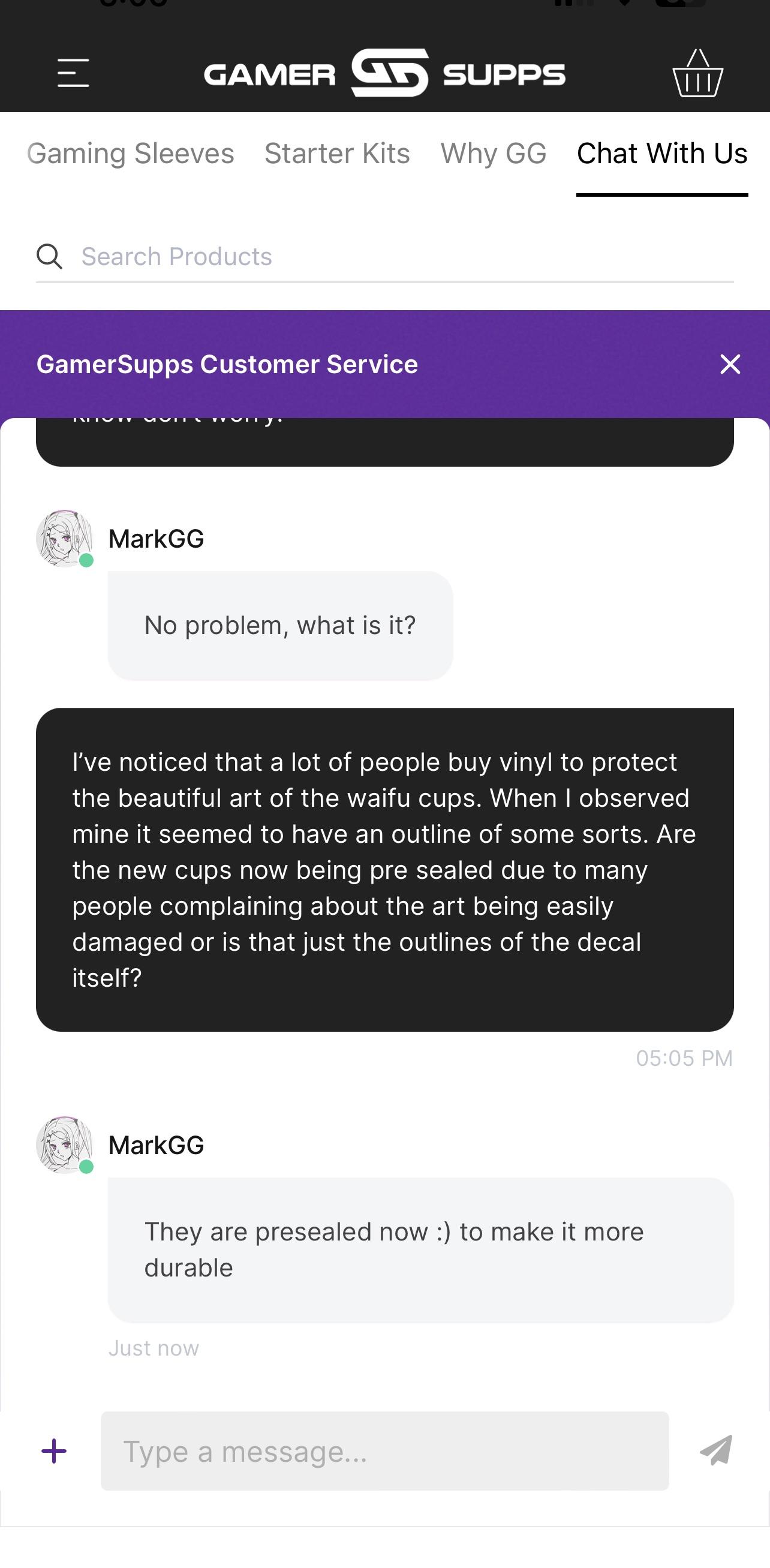
Task: Close the GamerSupps Customer Service chat
Action: (x=730, y=365)
